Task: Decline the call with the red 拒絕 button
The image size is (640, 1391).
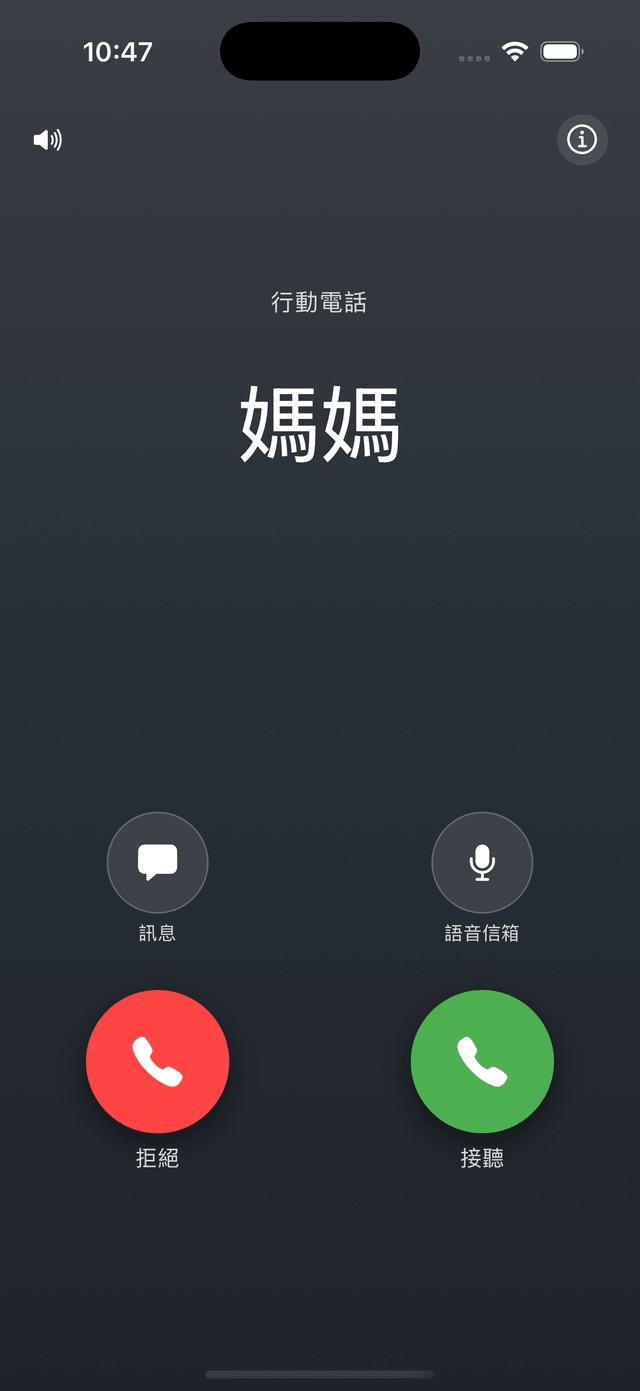Action: tap(158, 1061)
